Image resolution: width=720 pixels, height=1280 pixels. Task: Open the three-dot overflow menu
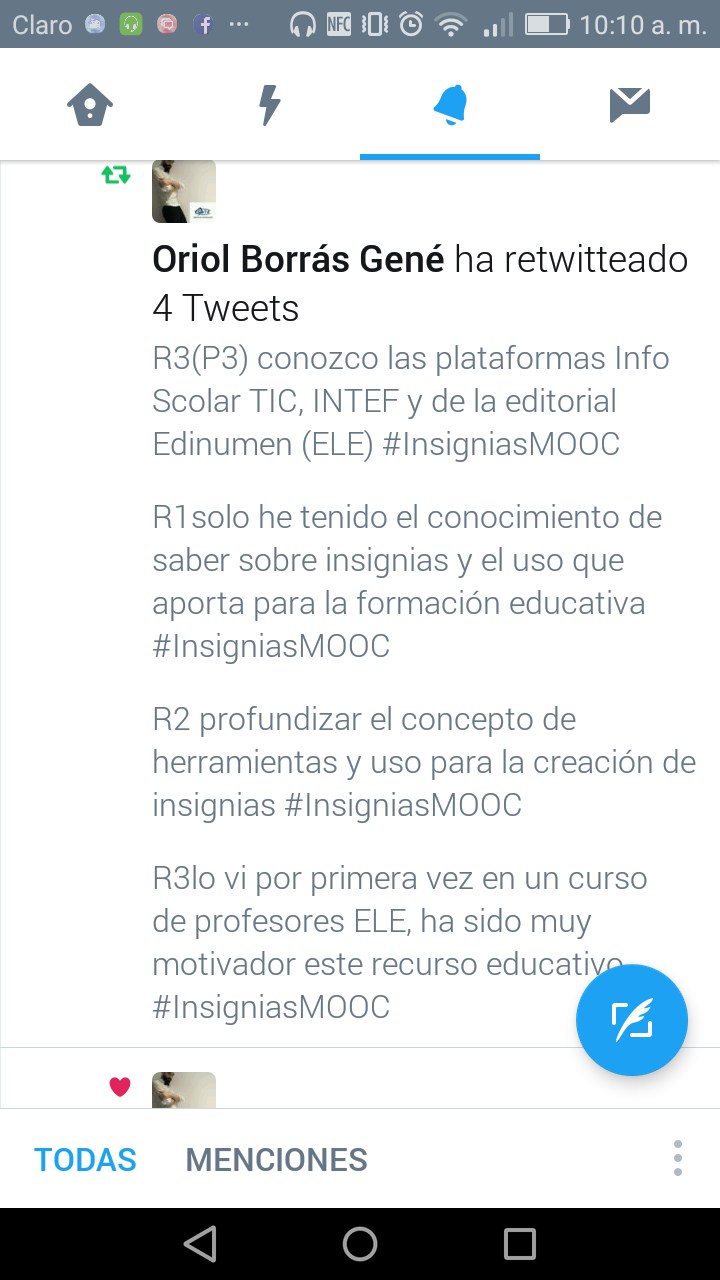tap(677, 1158)
